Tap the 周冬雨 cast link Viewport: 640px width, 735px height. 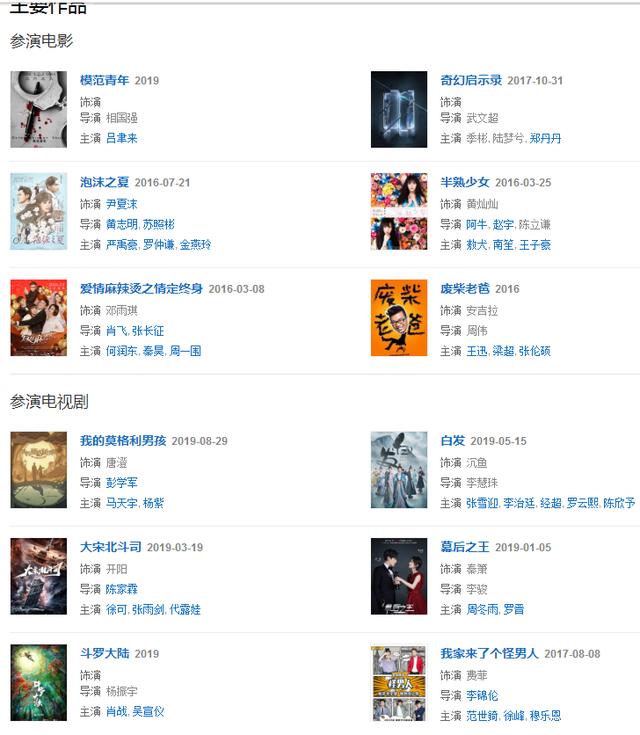click(x=482, y=609)
